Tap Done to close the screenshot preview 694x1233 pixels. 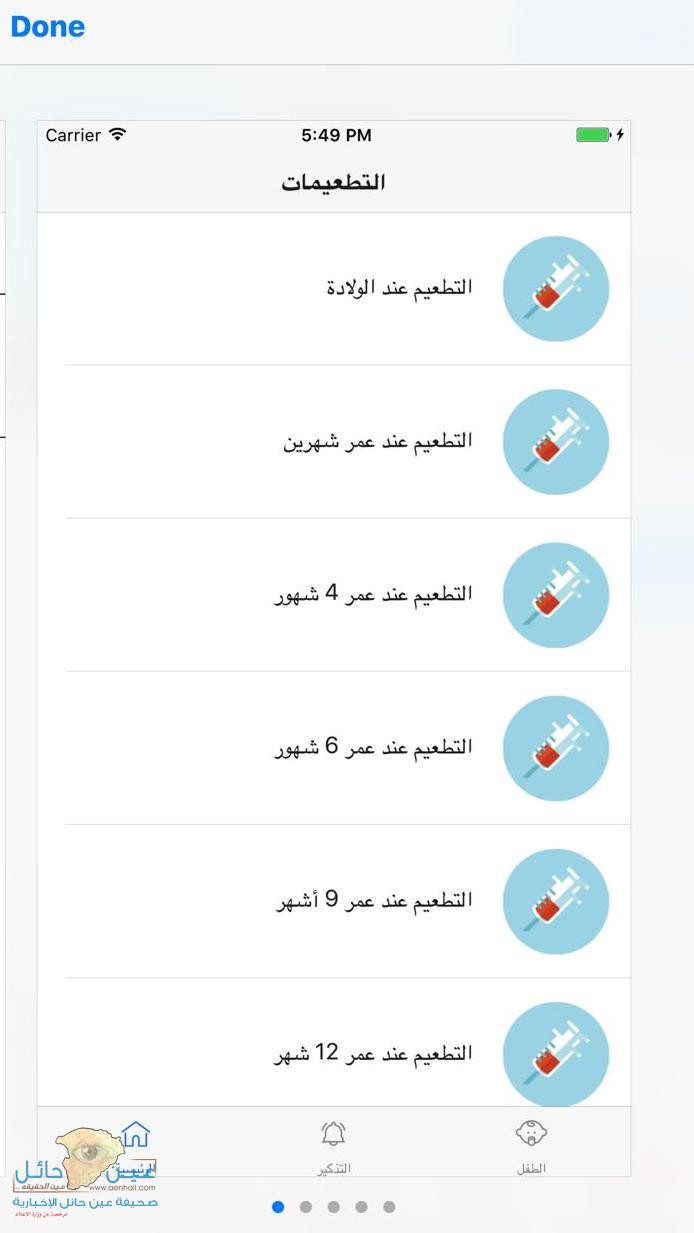coord(47,27)
